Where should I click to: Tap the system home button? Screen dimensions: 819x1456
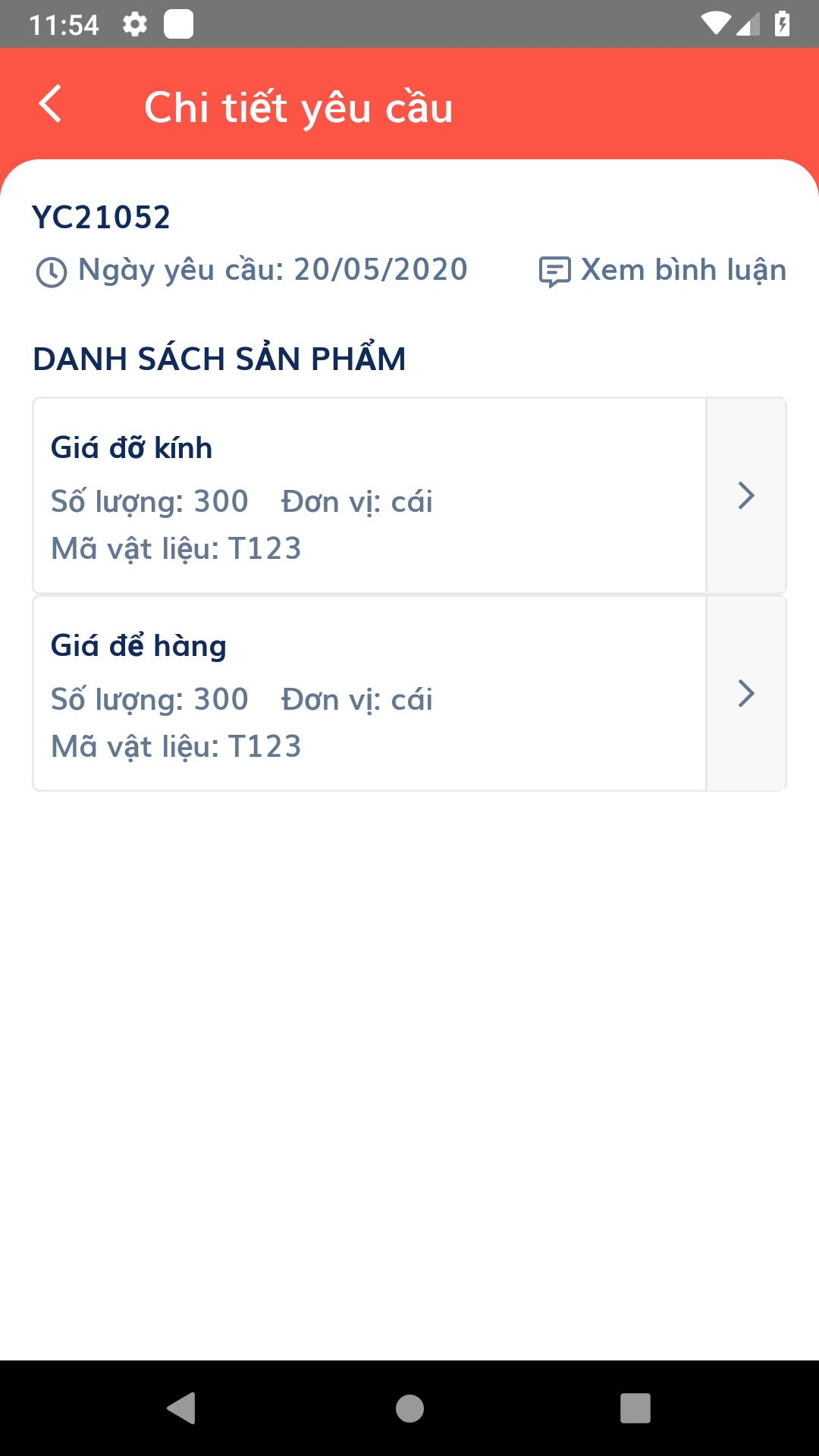[x=409, y=1408]
